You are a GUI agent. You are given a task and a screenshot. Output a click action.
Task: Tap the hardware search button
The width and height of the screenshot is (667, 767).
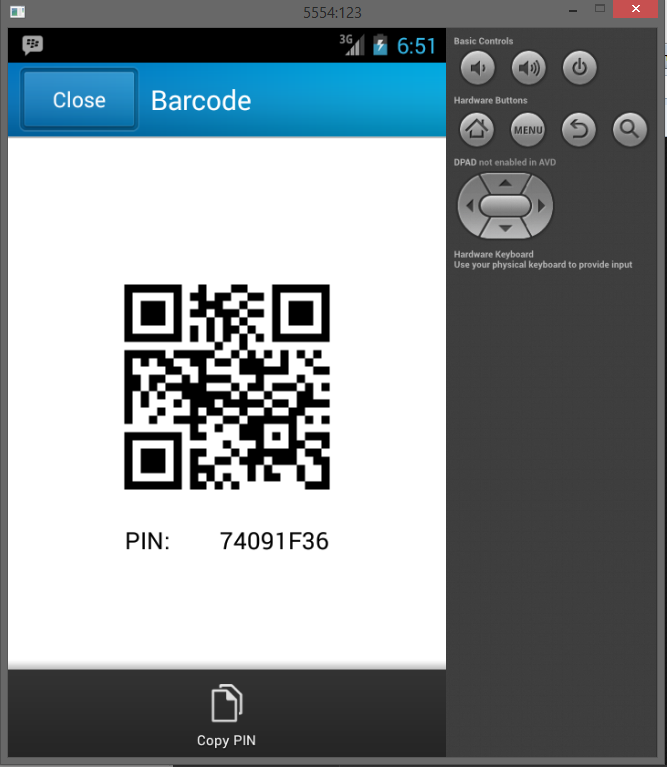pyautogui.click(x=629, y=129)
